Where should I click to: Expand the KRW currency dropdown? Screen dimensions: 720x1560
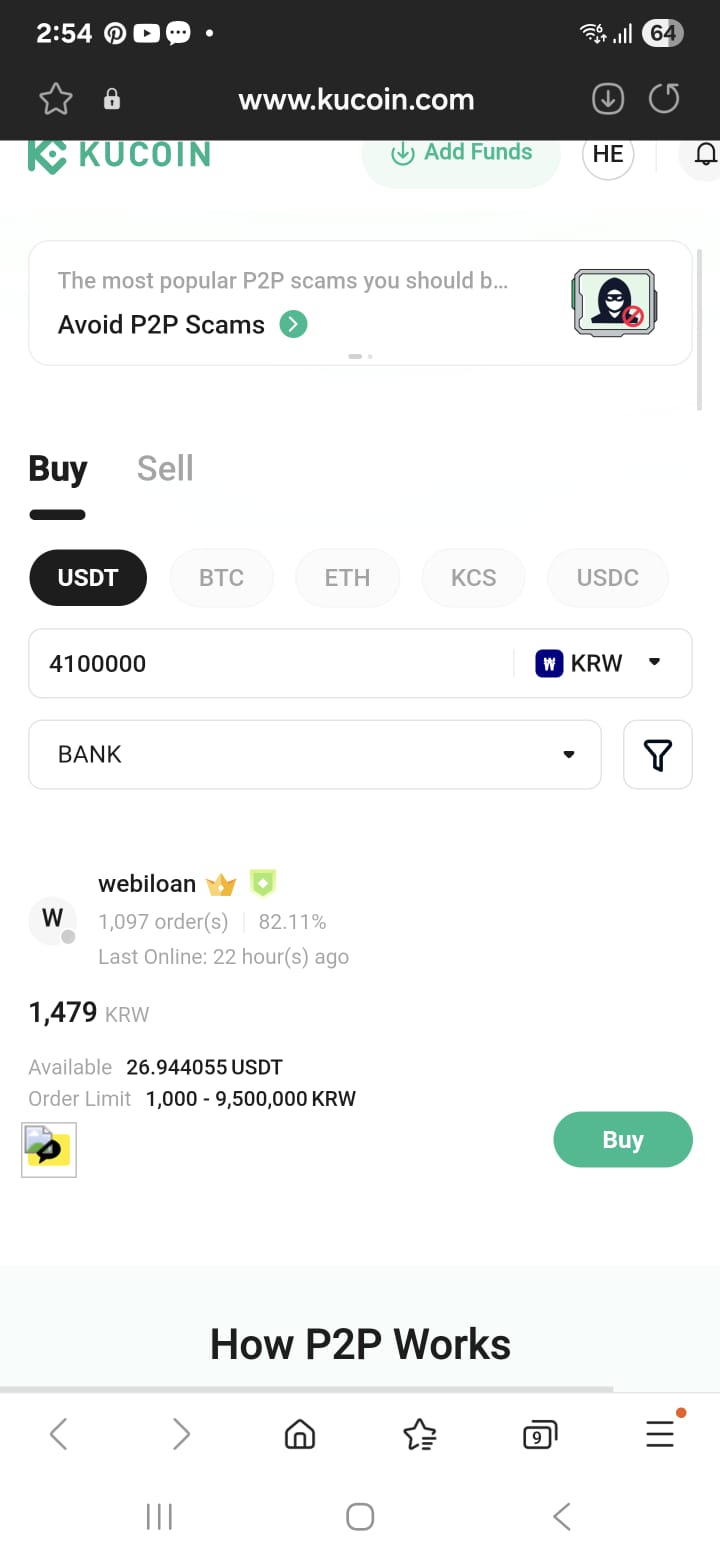pos(600,663)
